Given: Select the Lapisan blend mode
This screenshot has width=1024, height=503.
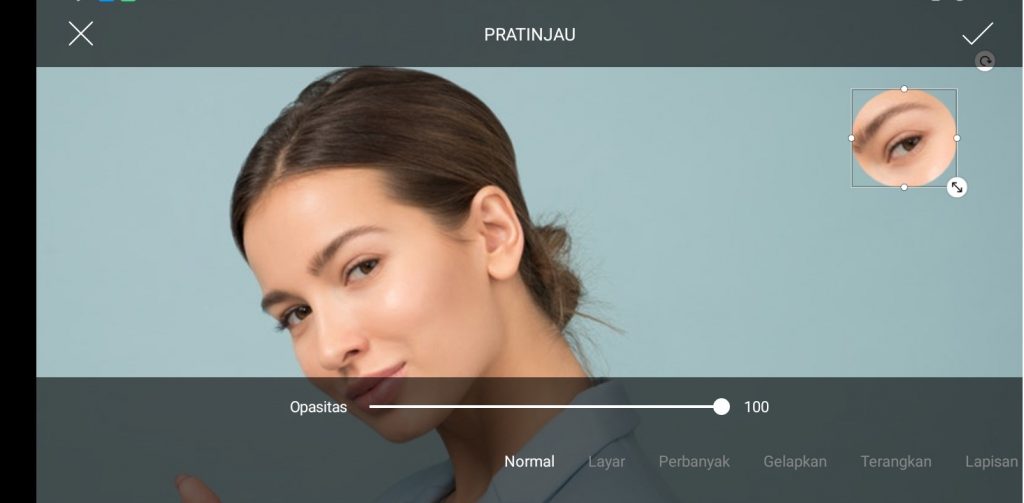Looking at the screenshot, I should click(x=991, y=461).
